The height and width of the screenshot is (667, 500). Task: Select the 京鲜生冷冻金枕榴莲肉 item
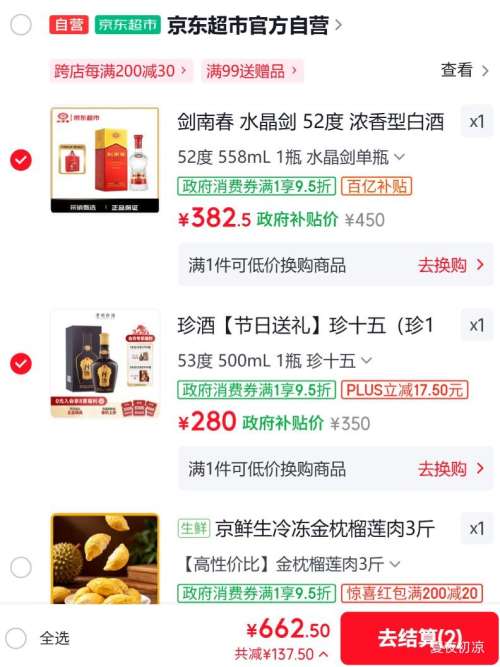coord(21,567)
